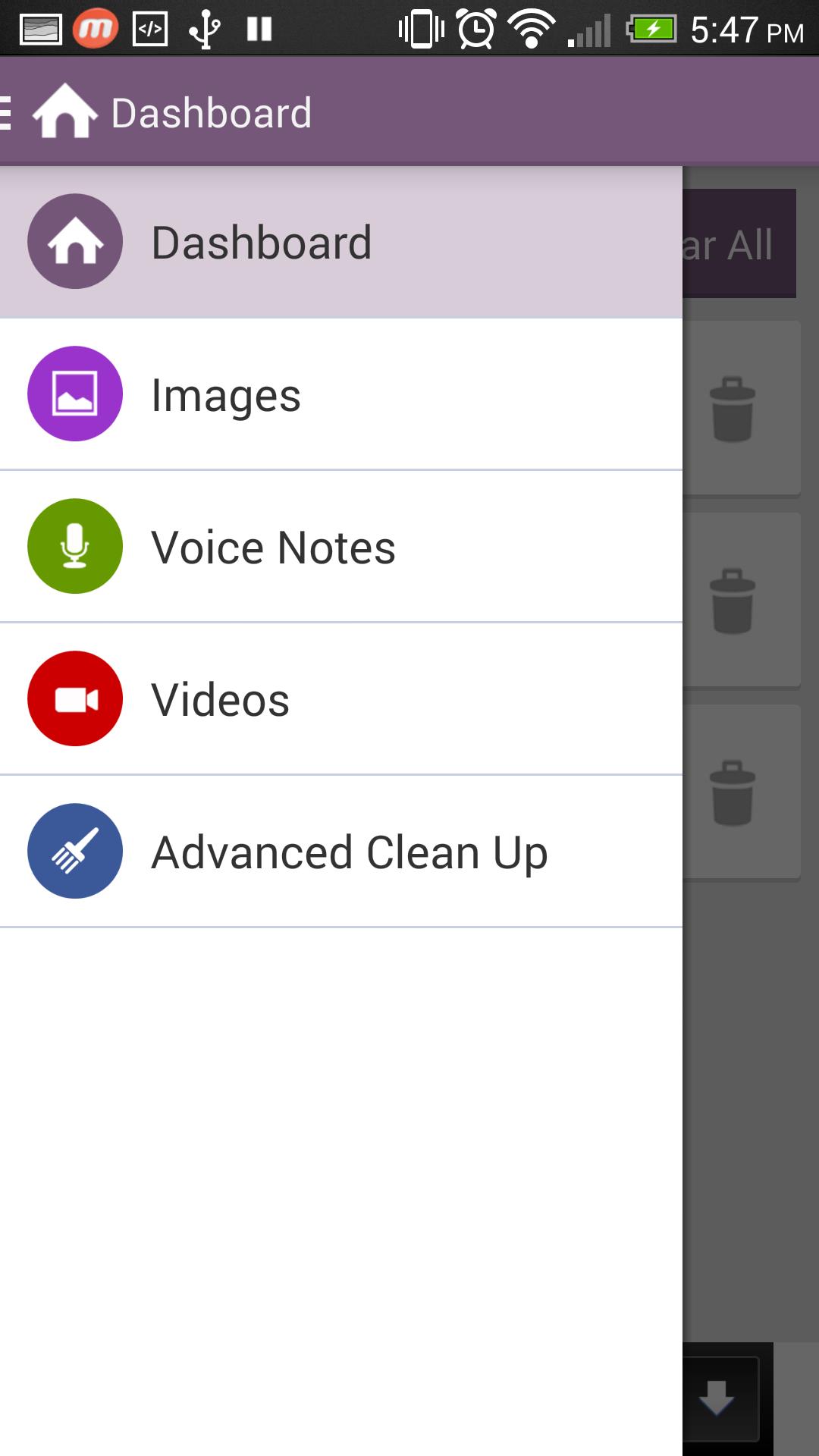Tap the home icon in the top action bar
Viewport: 819px width, 1456px height.
(x=64, y=111)
